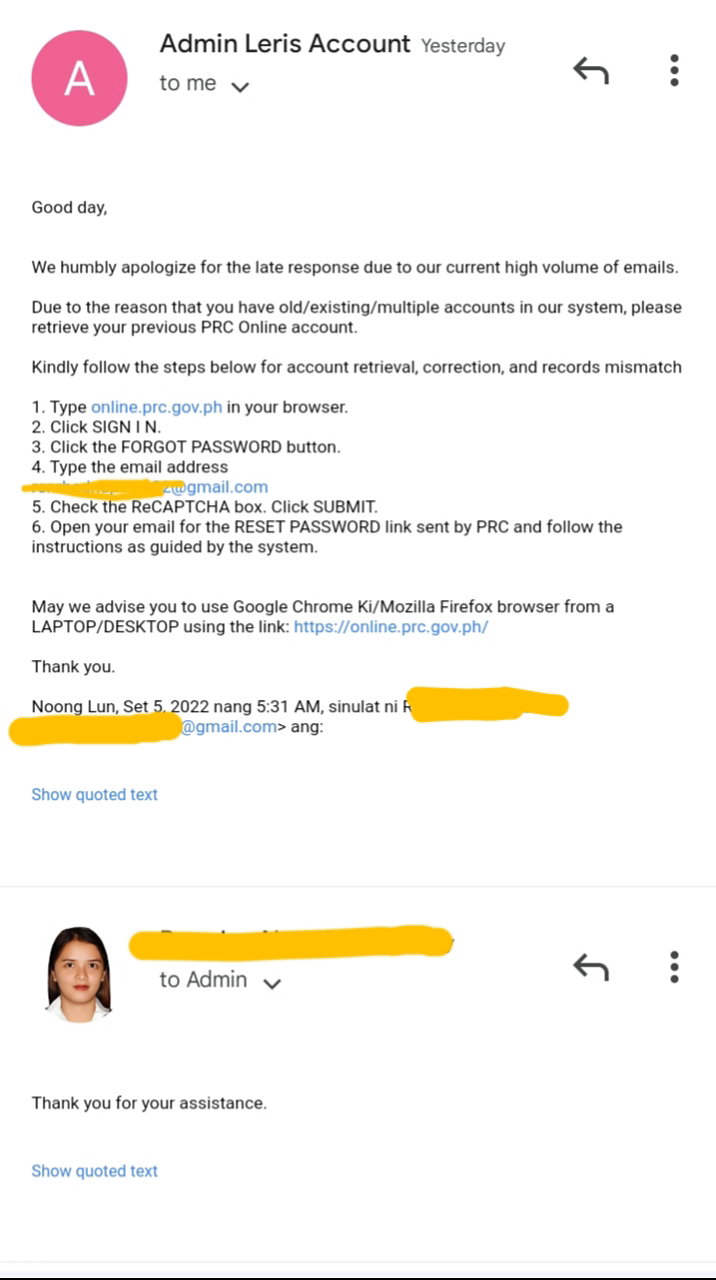The image size is (716, 1280).
Task: Reply to the "to Admin" message
Action: tap(590, 967)
